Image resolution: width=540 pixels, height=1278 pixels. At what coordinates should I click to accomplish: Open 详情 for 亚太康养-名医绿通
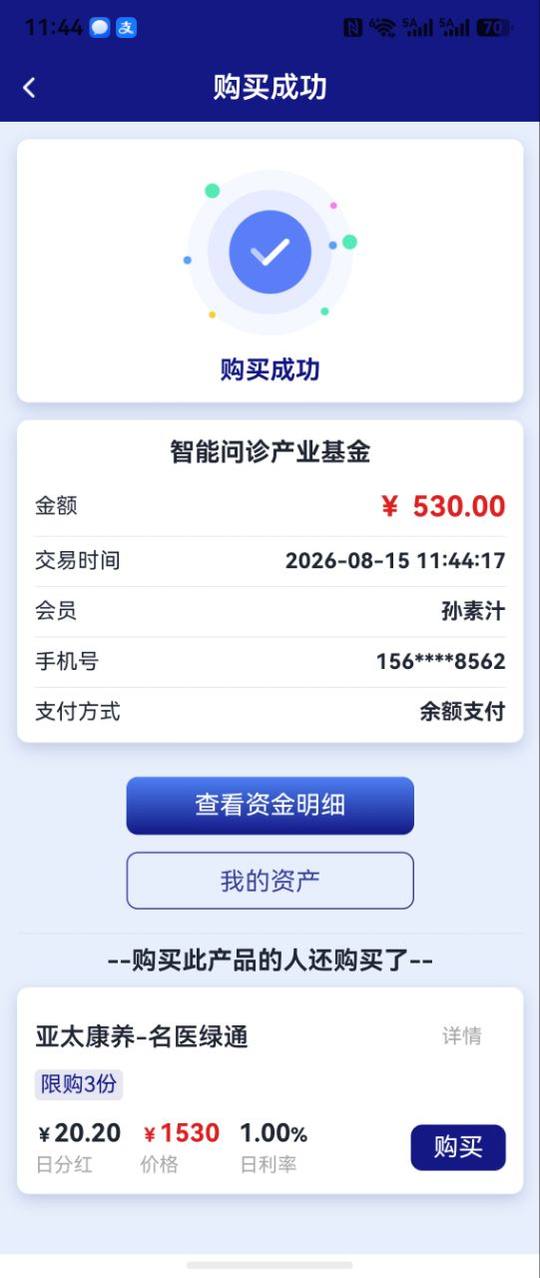(x=462, y=1036)
